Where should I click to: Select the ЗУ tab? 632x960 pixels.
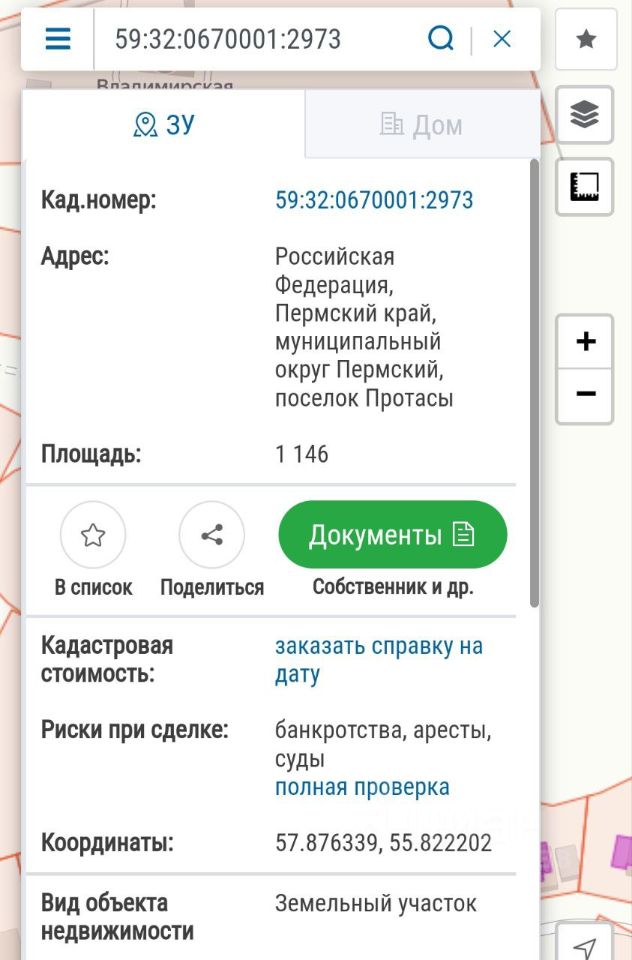tap(164, 125)
